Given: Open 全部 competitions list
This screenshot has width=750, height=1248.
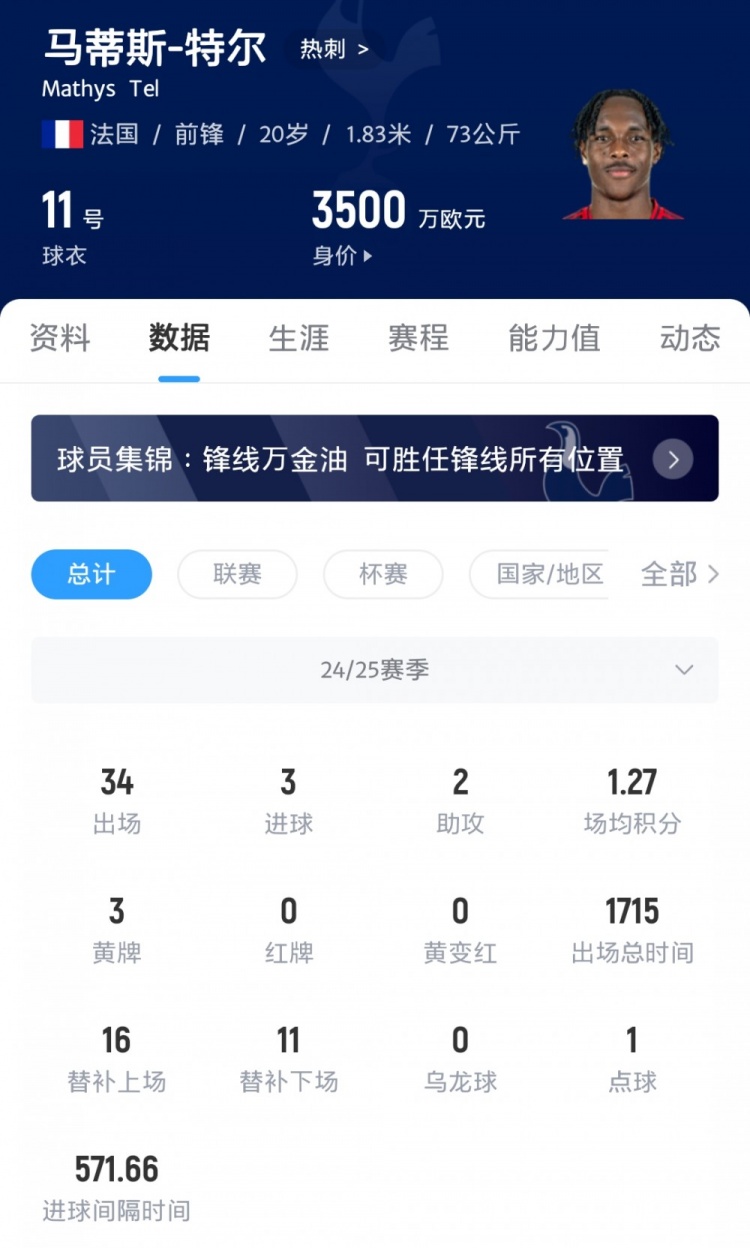Looking at the screenshot, I should 679,574.
